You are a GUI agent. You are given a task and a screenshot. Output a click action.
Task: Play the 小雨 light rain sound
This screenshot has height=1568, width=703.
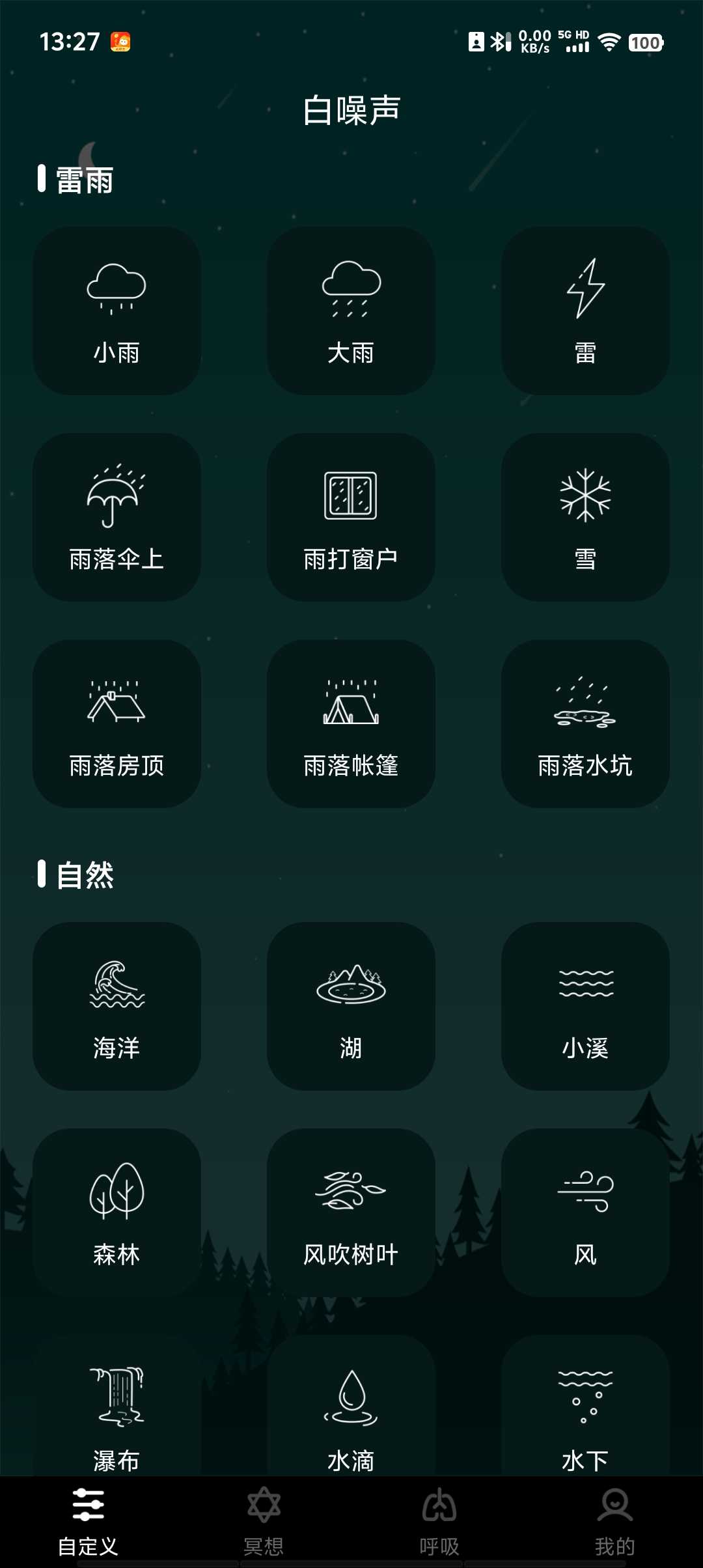pos(117,311)
